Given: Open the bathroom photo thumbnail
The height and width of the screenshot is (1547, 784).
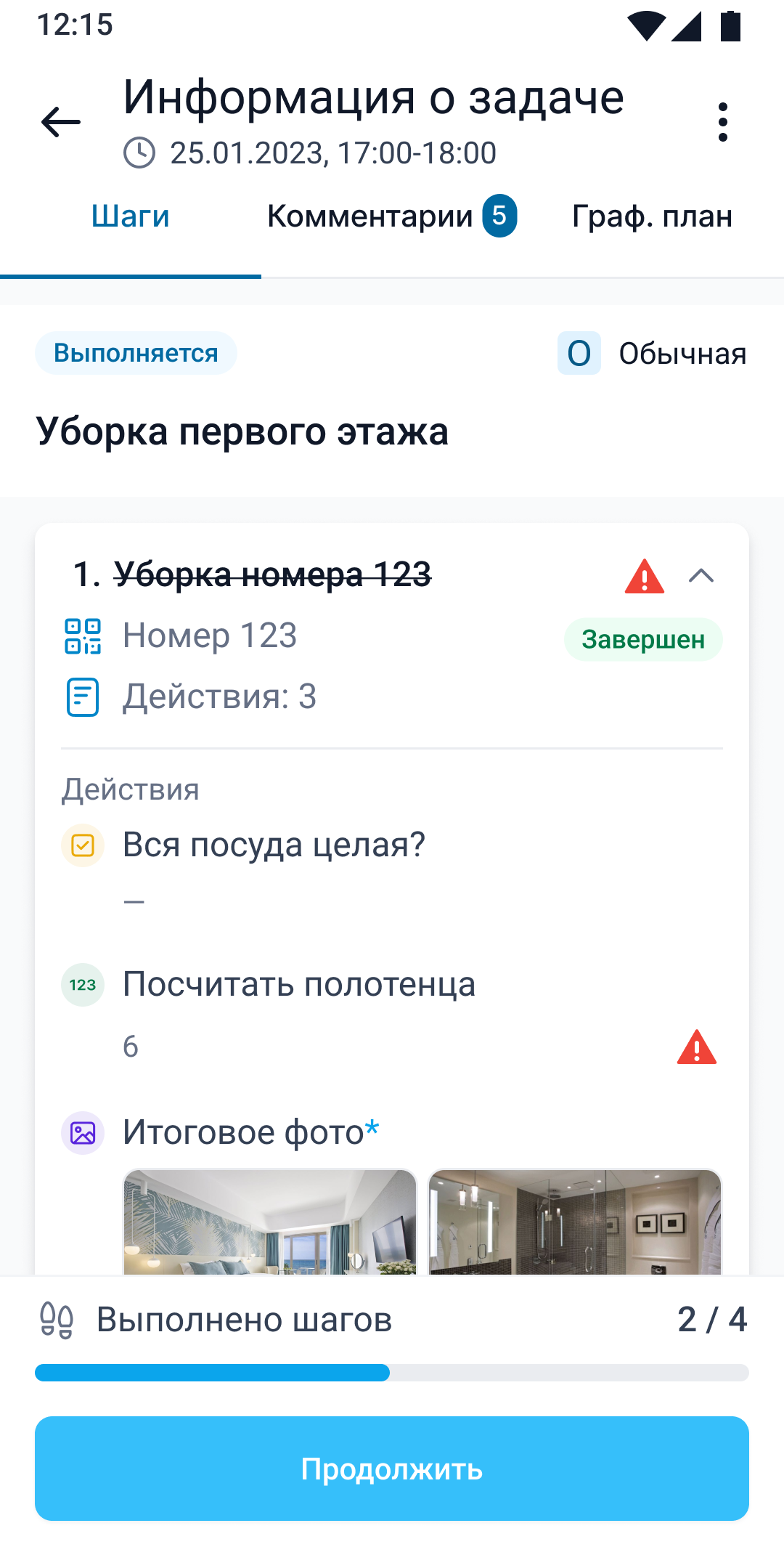Looking at the screenshot, I should [575, 1222].
